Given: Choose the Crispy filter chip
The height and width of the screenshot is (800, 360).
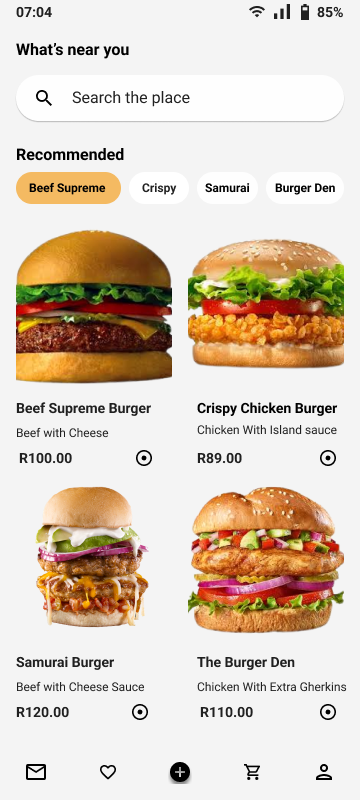Looking at the screenshot, I should [159, 188].
